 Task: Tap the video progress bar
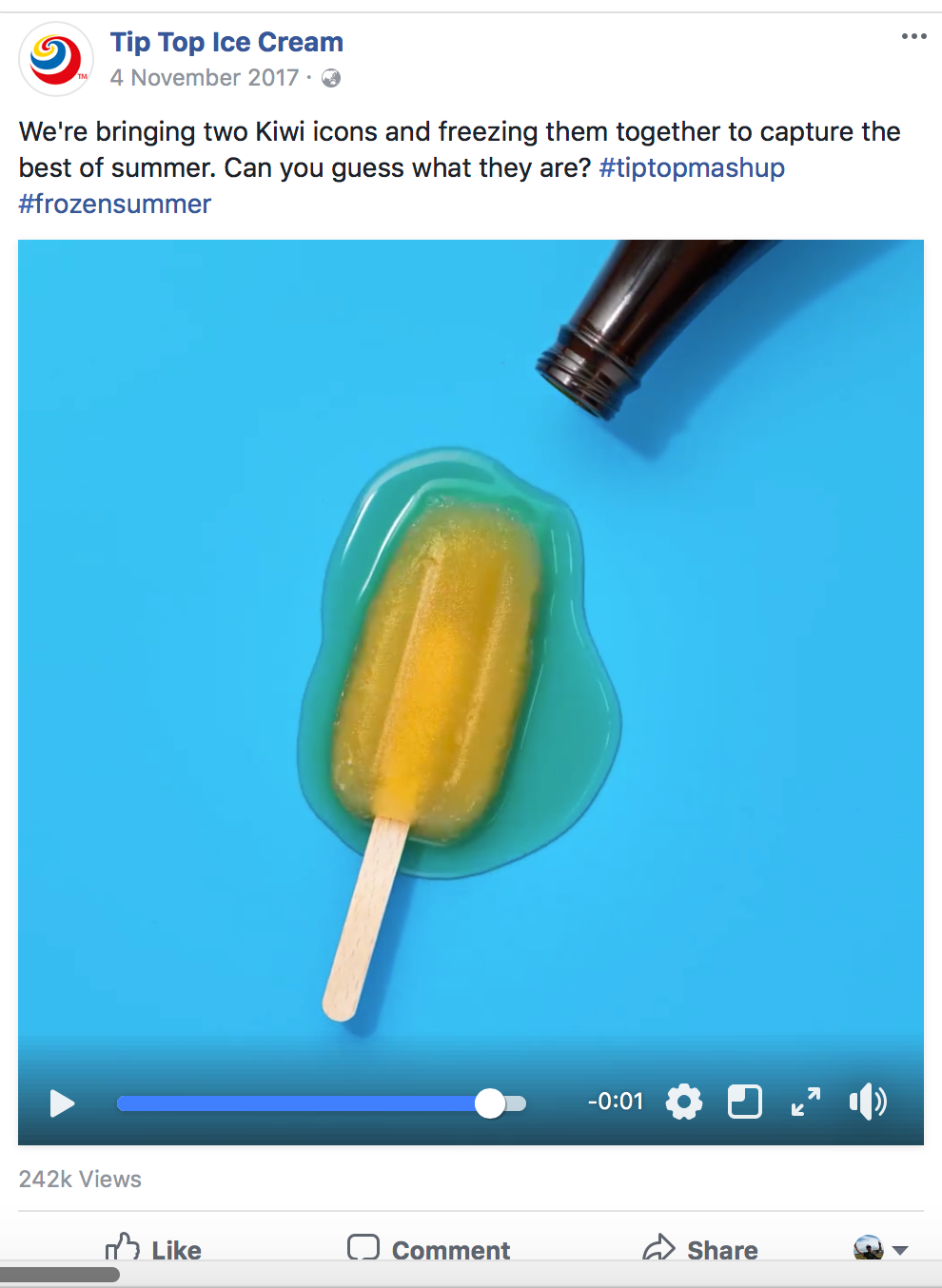321,1103
